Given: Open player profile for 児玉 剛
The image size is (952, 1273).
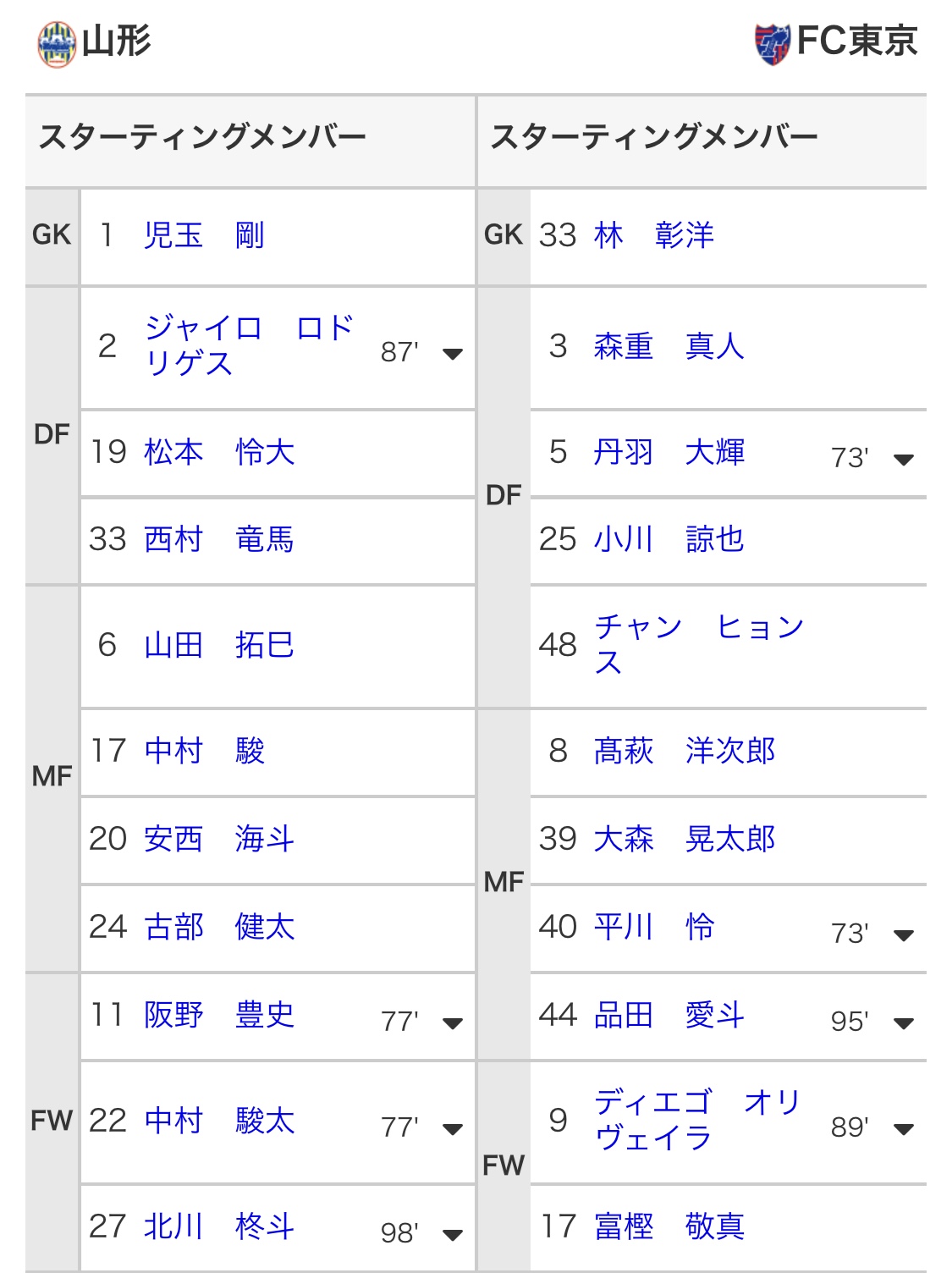Looking at the screenshot, I should pyautogui.click(x=204, y=235).
